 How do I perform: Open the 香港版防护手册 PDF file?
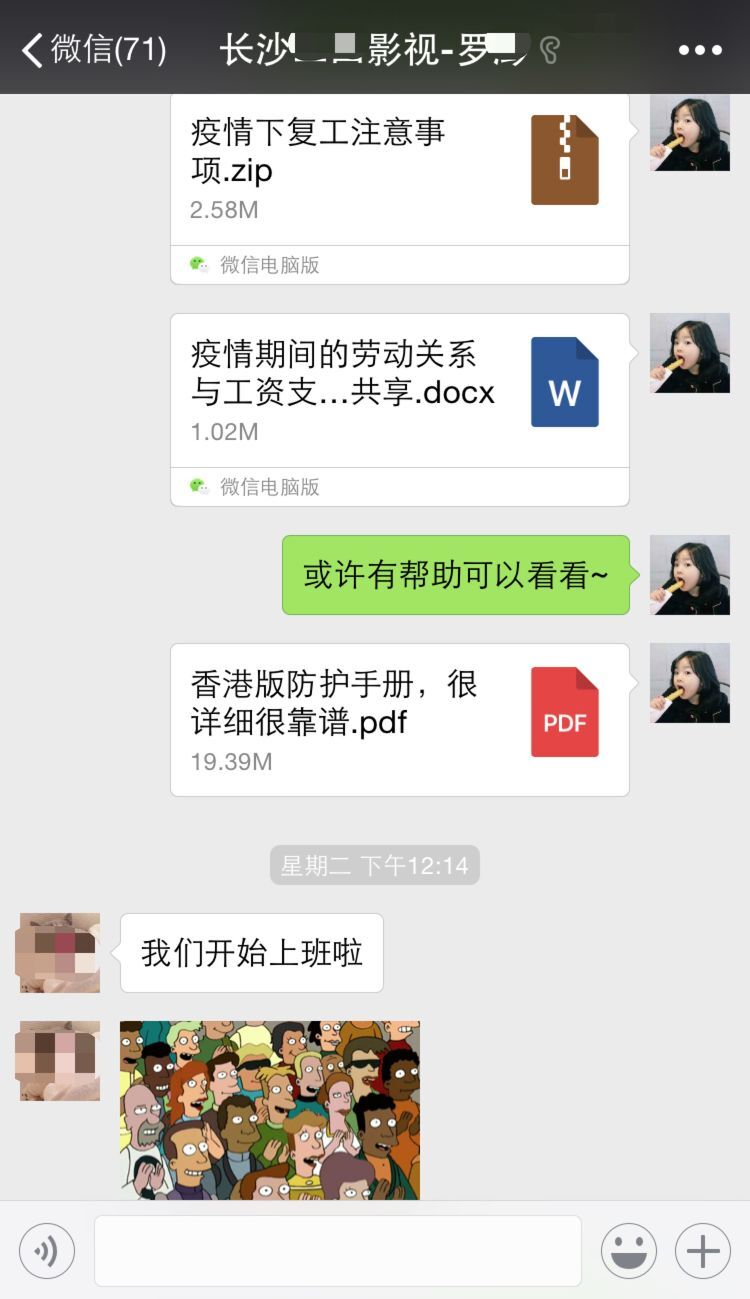(399, 719)
